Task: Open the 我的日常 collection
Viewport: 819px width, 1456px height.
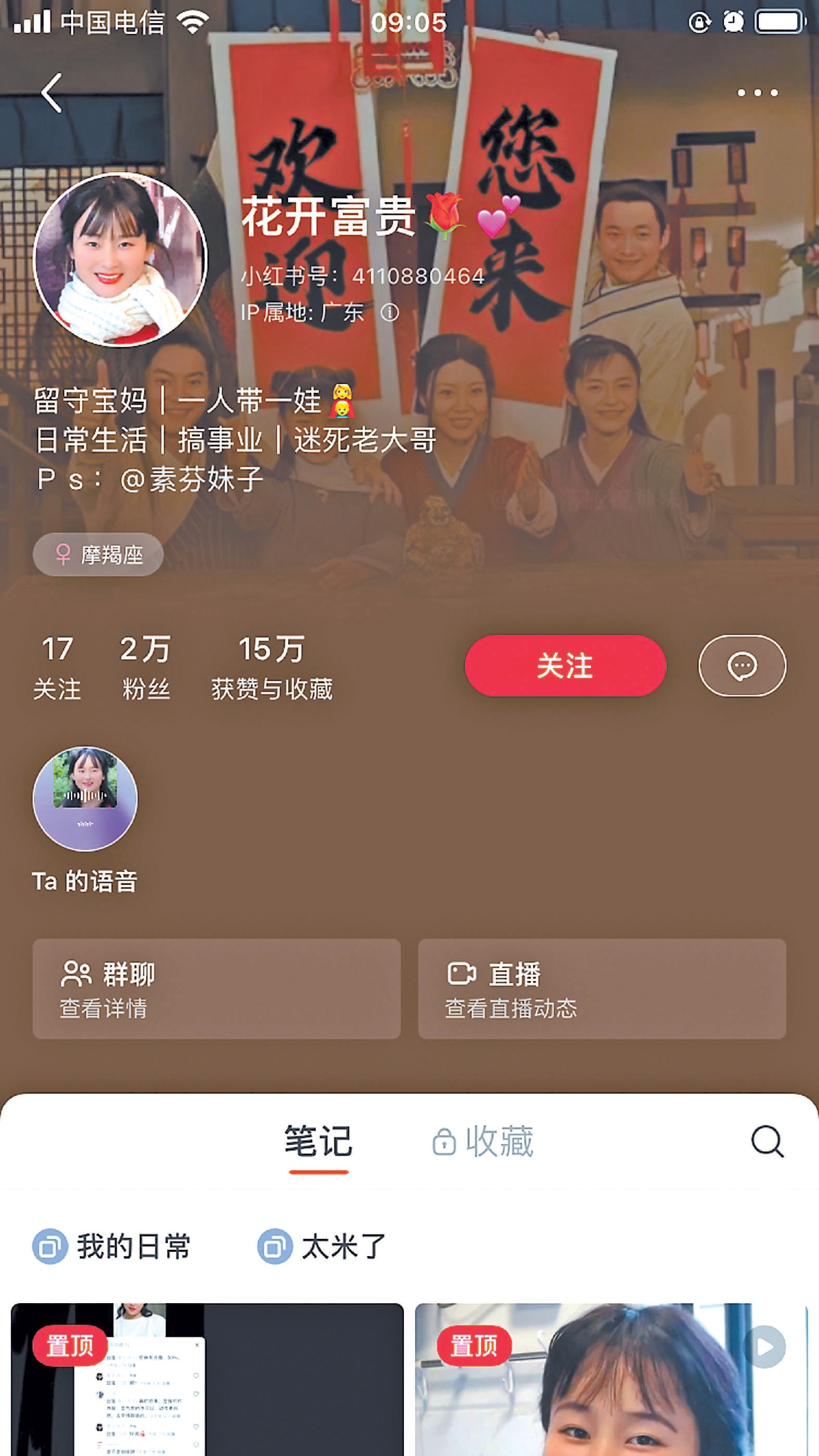Action: point(113,1247)
